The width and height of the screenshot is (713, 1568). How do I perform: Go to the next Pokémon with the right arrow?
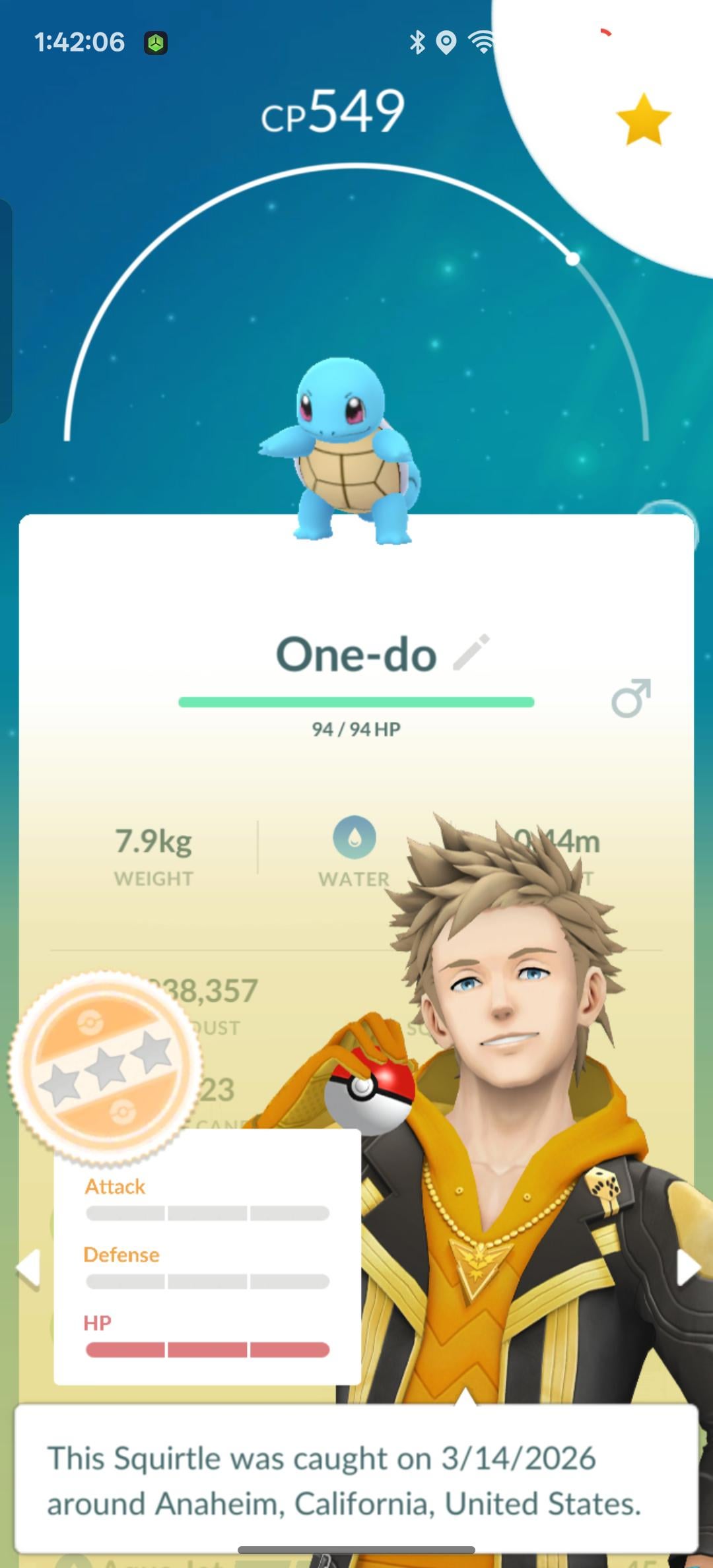(x=687, y=1267)
